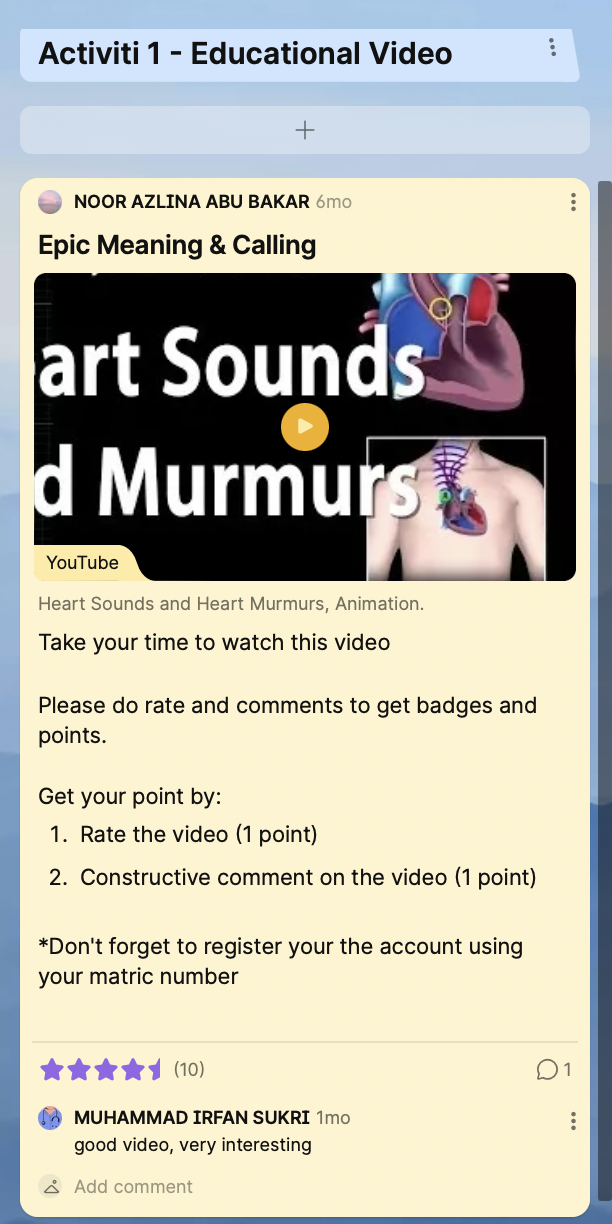Open options for Muhammad Irfan Sukri's comment
The height and width of the screenshot is (1224, 612).
click(x=573, y=1120)
